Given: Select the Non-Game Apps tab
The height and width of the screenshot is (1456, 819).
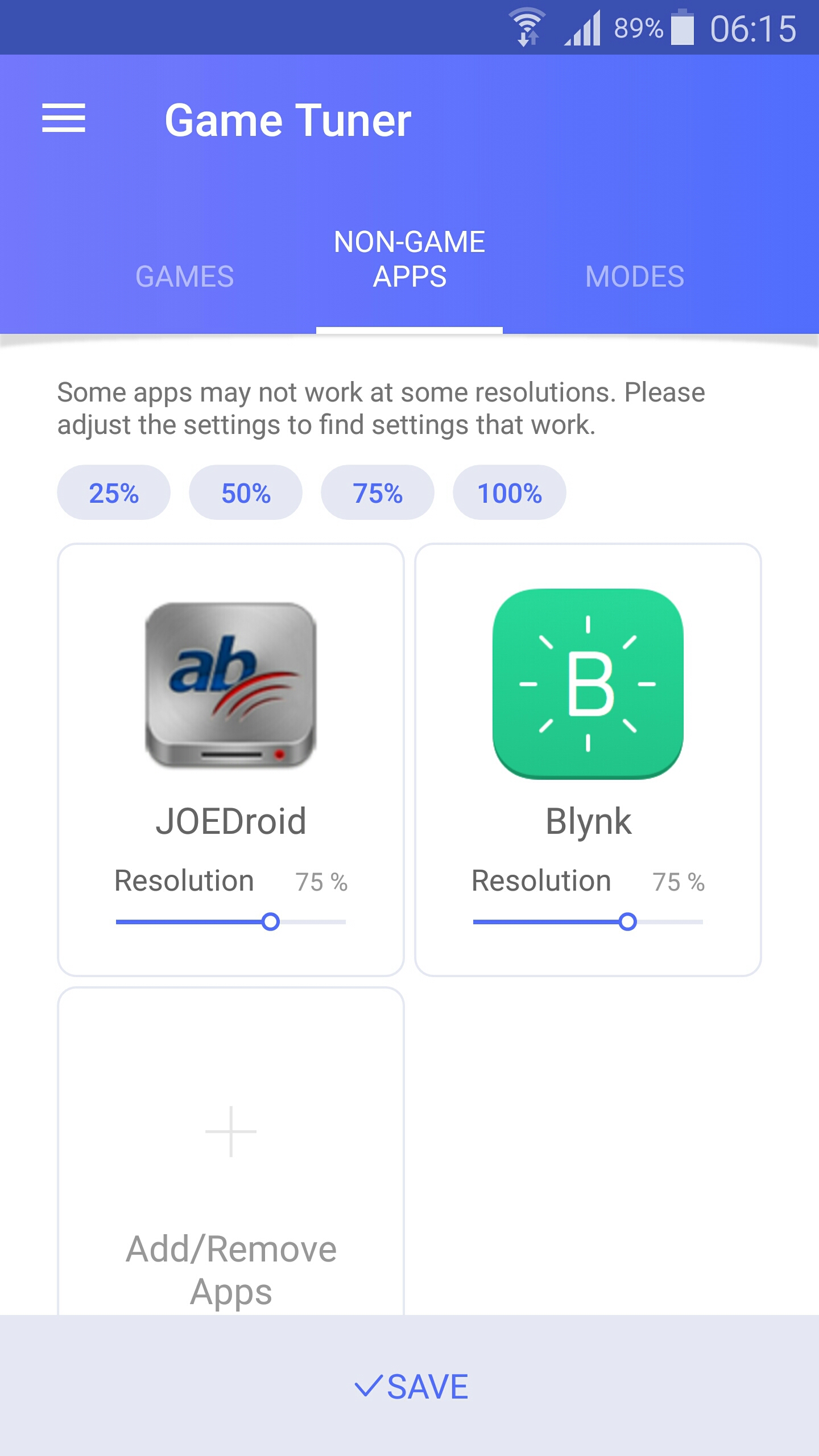Looking at the screenshot, I should 409,259.
